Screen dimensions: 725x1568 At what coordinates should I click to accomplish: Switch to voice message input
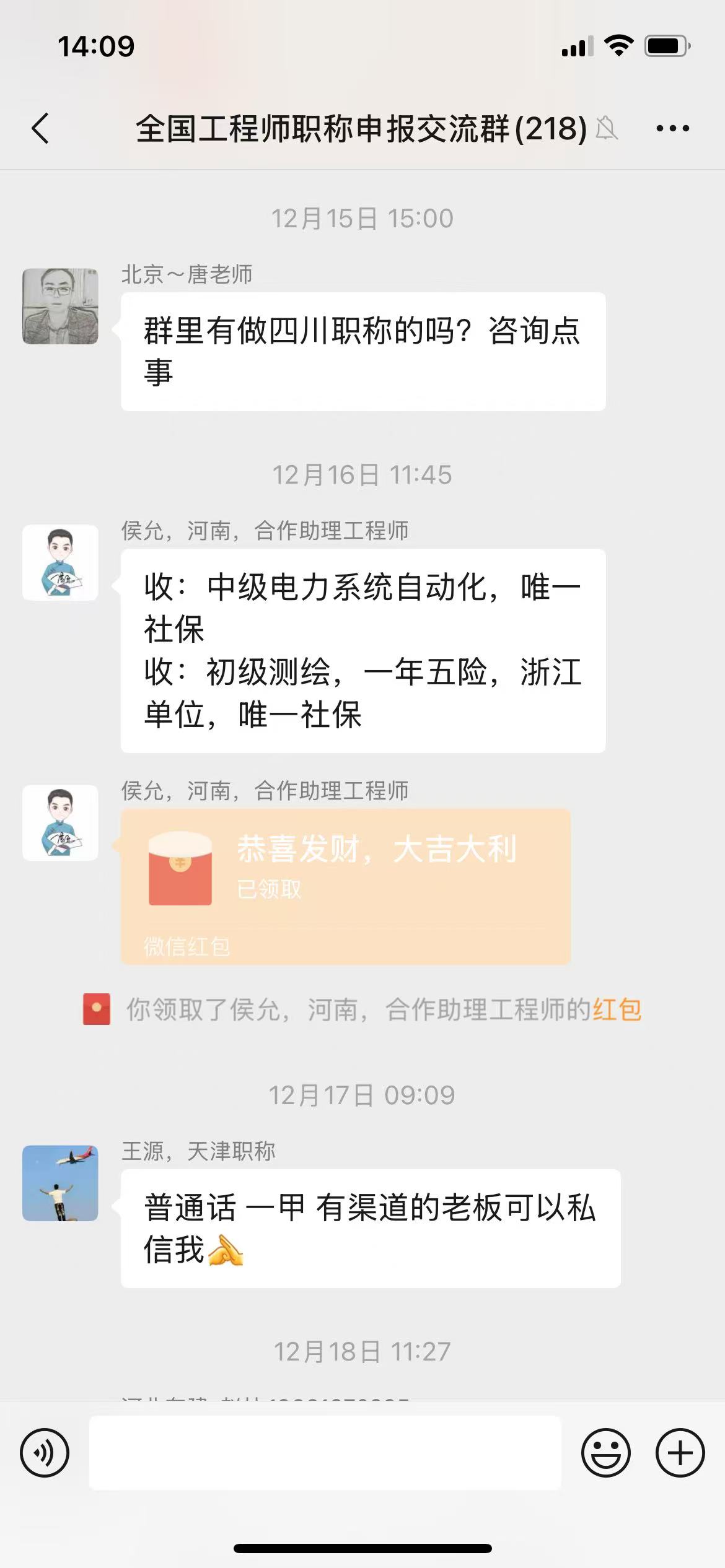pyautogui.click(x=45, y=1453)
